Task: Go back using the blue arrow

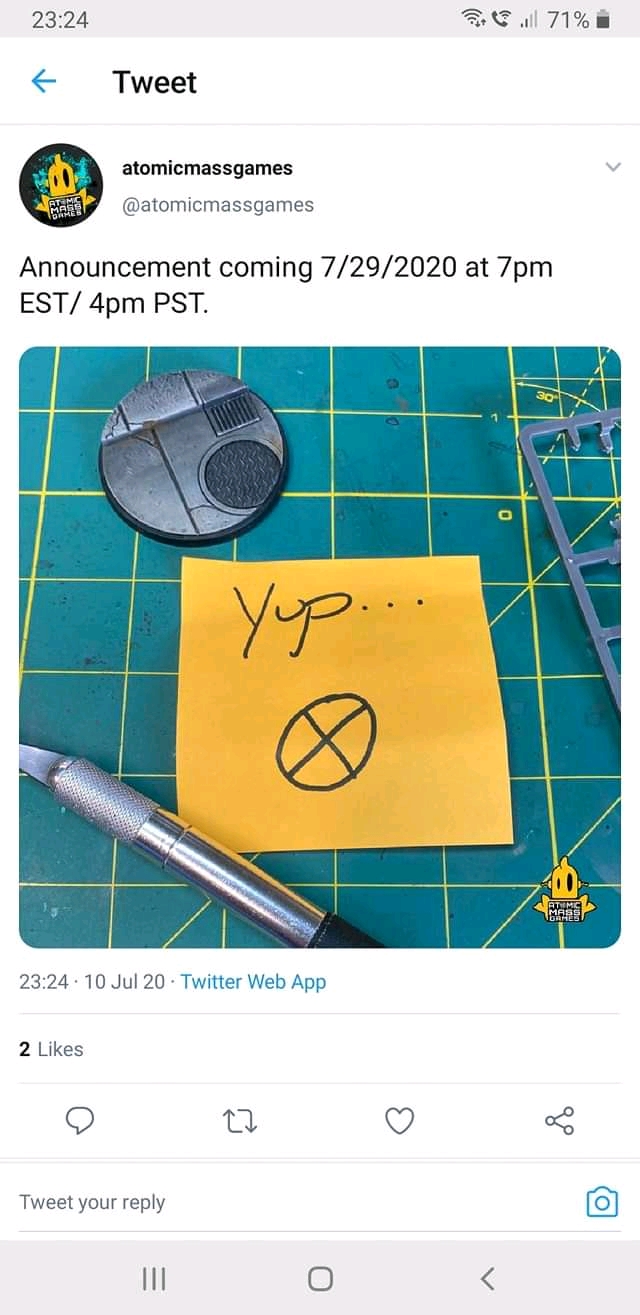Action: [x=44, y=82]
